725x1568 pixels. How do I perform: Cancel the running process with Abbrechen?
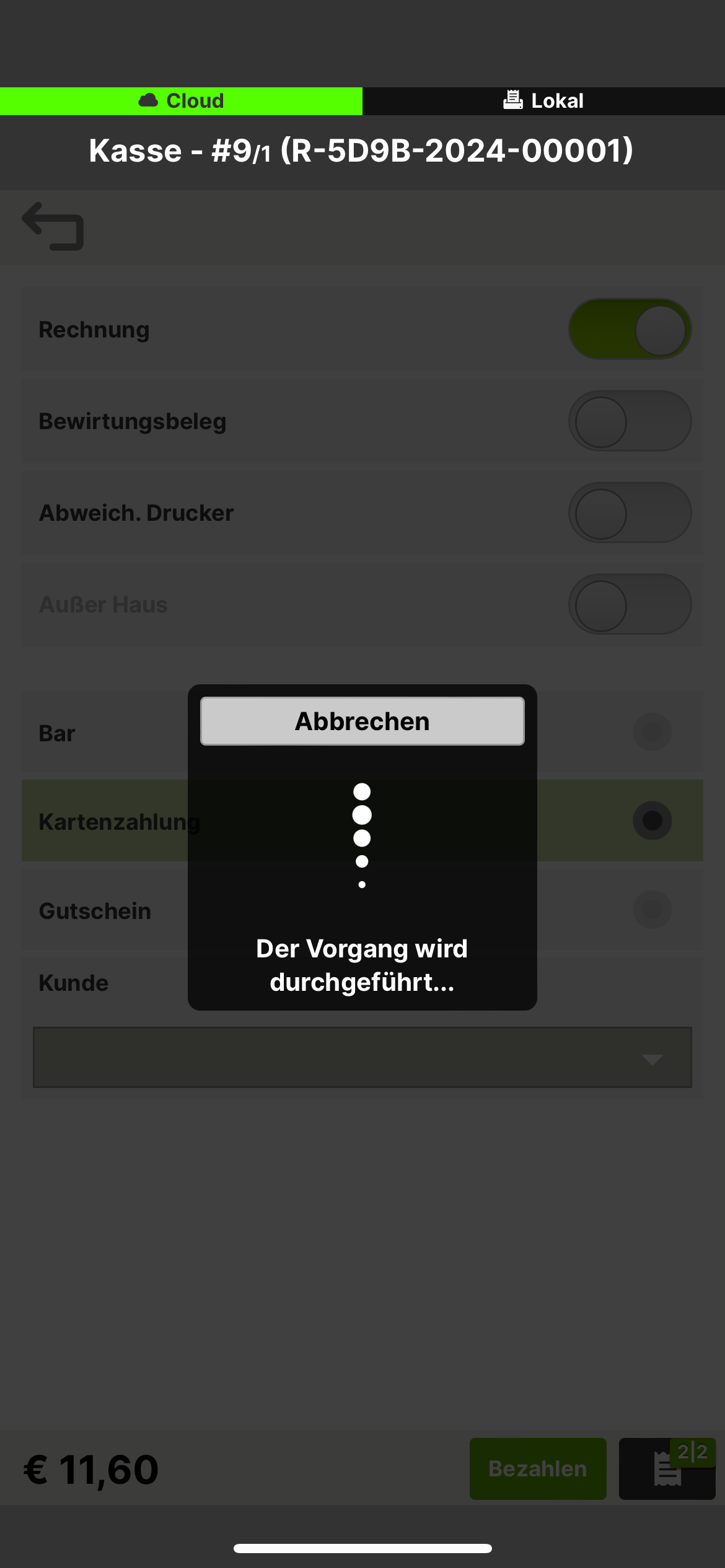[362, 721]
